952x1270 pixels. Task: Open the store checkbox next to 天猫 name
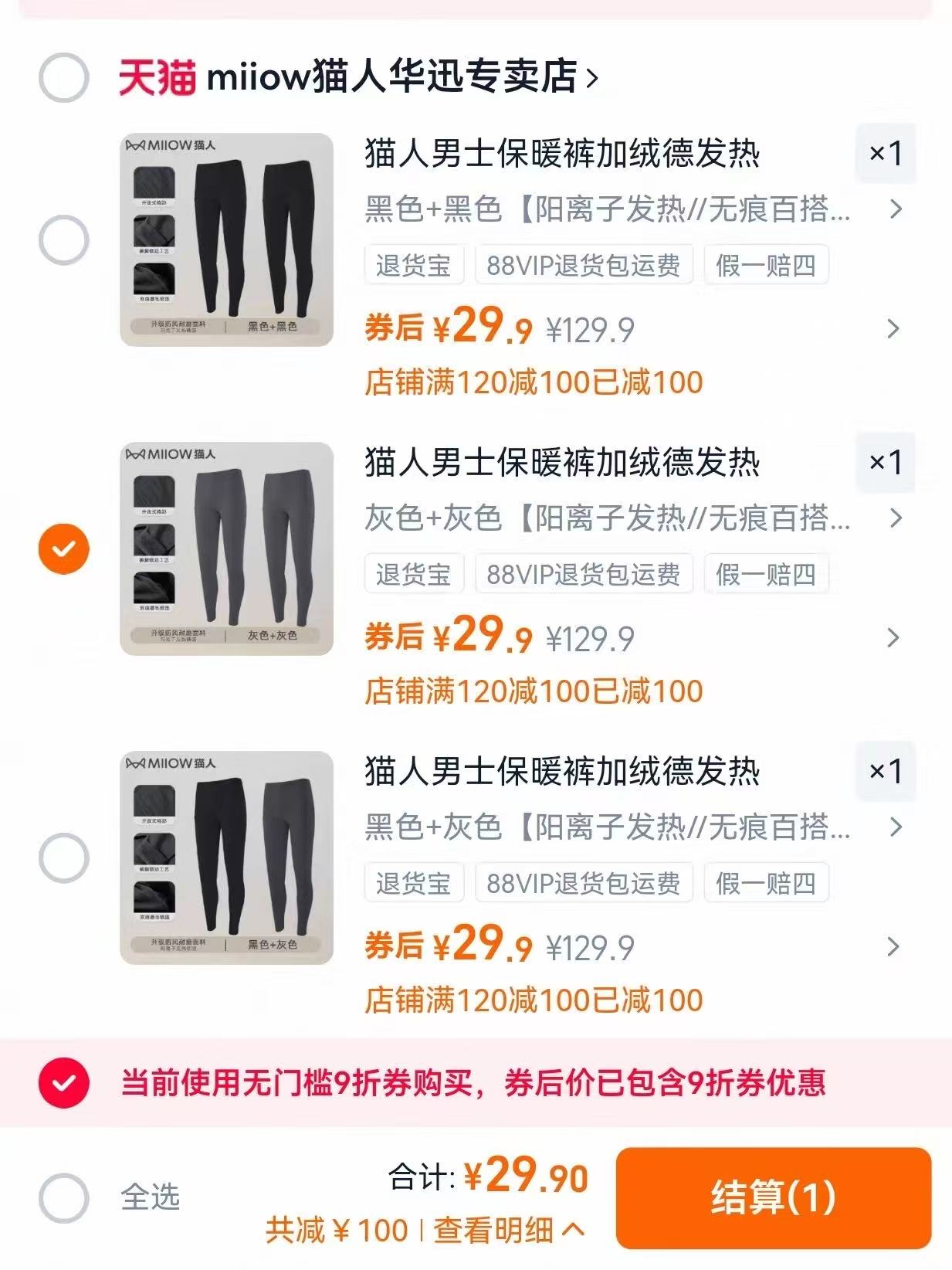pyautogui.click(x=65, y=76)
